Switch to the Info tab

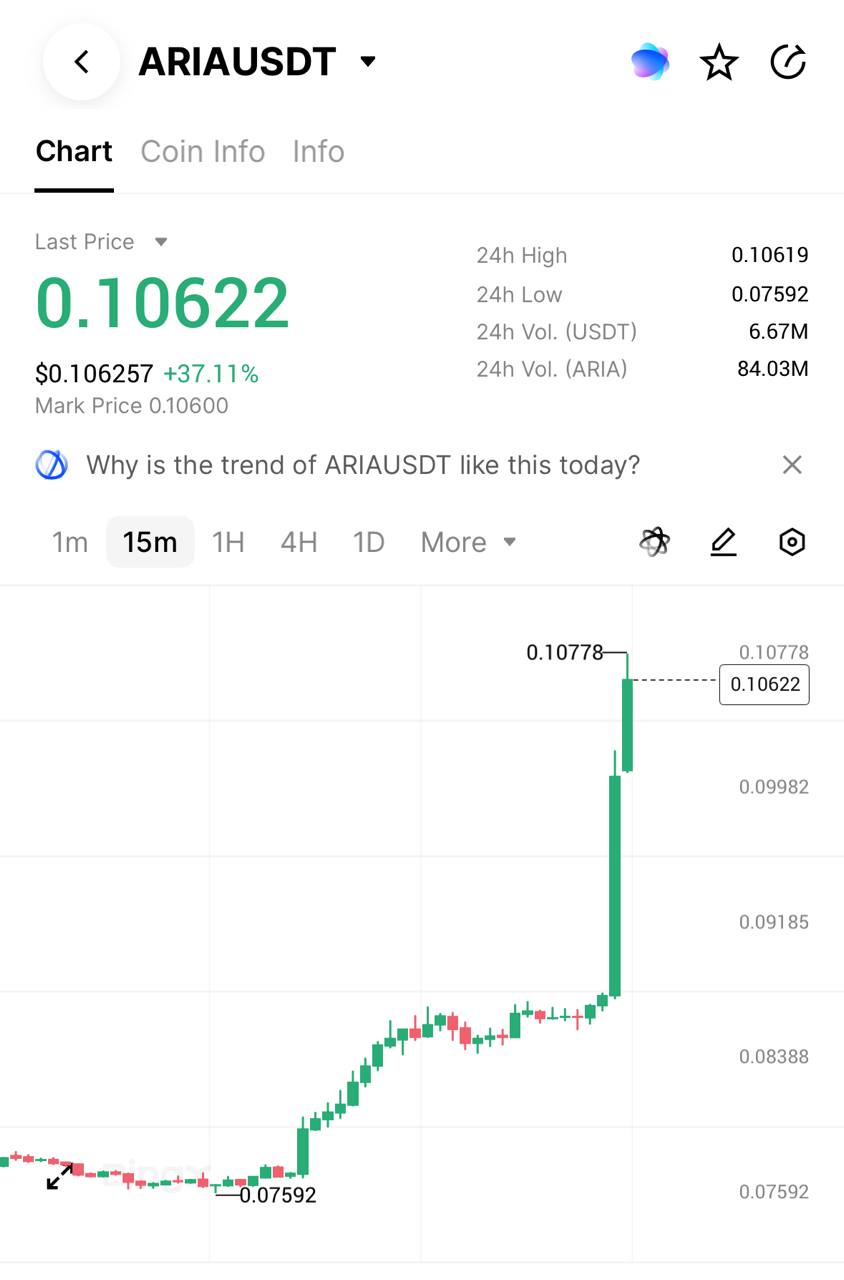(318, 152)
